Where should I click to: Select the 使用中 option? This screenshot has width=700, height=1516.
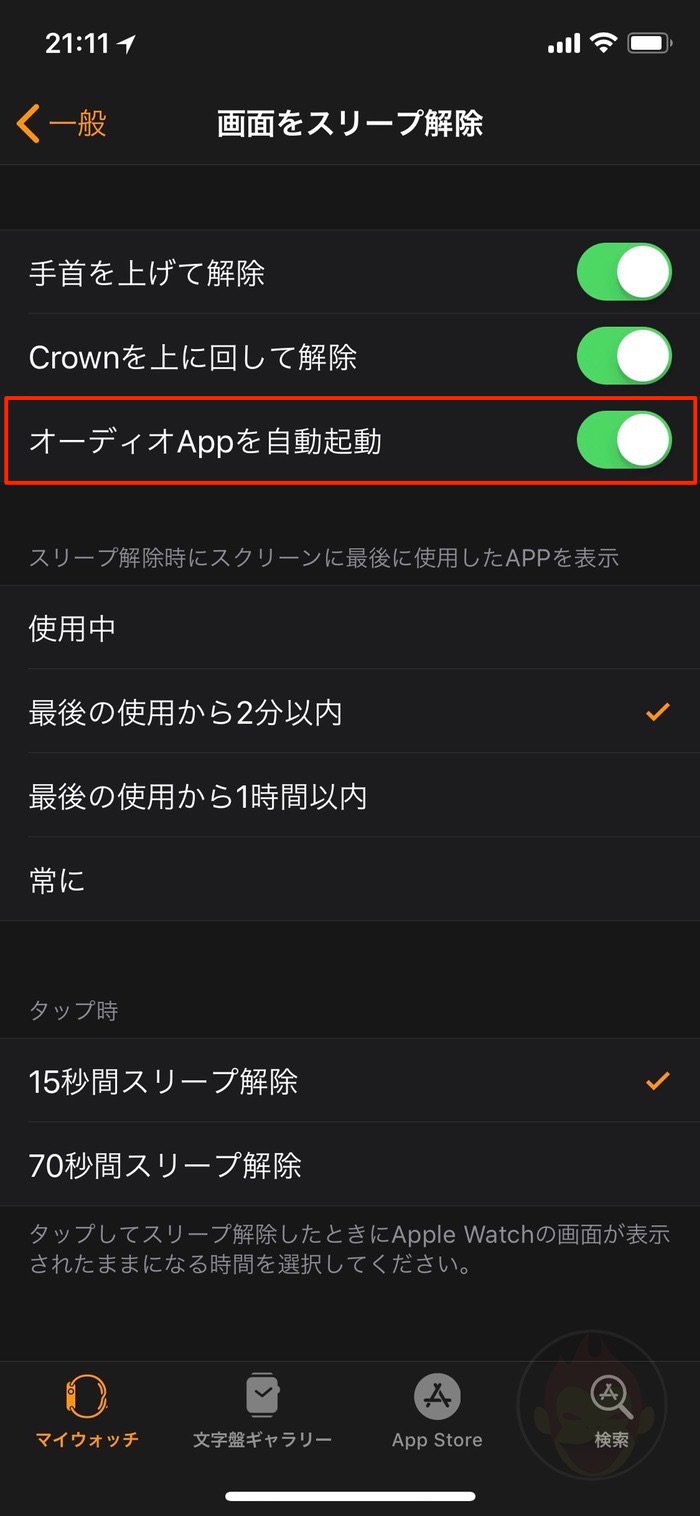tap(350, 628)
